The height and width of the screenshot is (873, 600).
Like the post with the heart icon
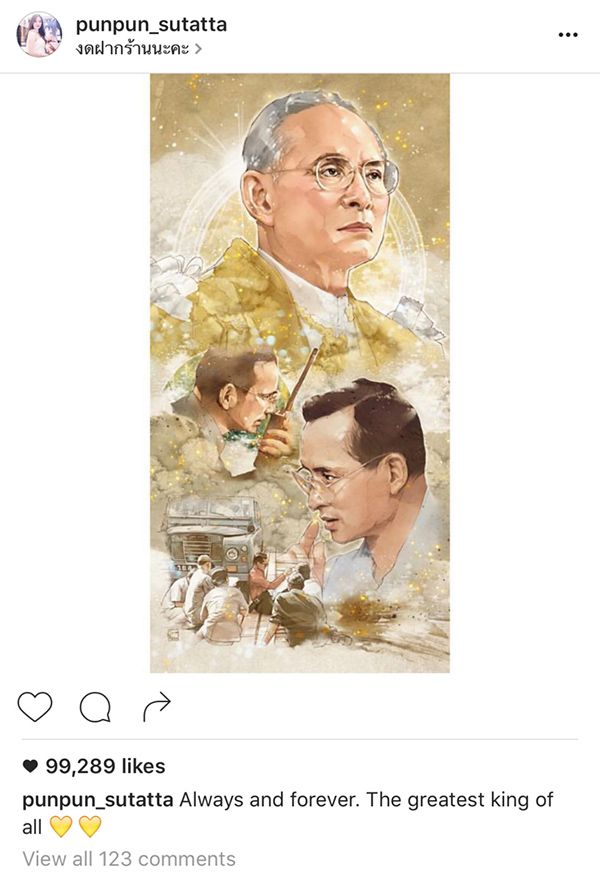click(35, 708)
